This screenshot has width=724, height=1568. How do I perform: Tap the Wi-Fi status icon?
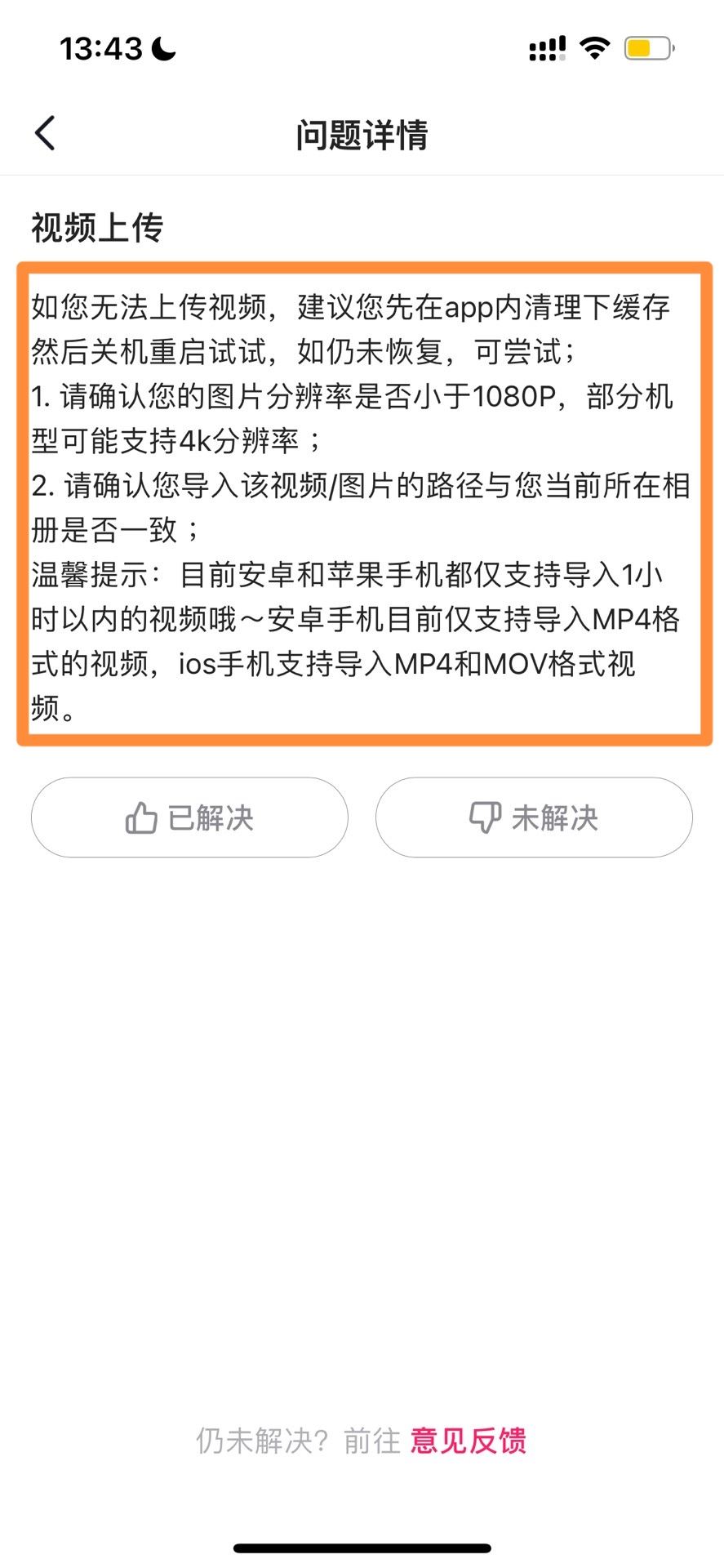click(x=595, y=47)
